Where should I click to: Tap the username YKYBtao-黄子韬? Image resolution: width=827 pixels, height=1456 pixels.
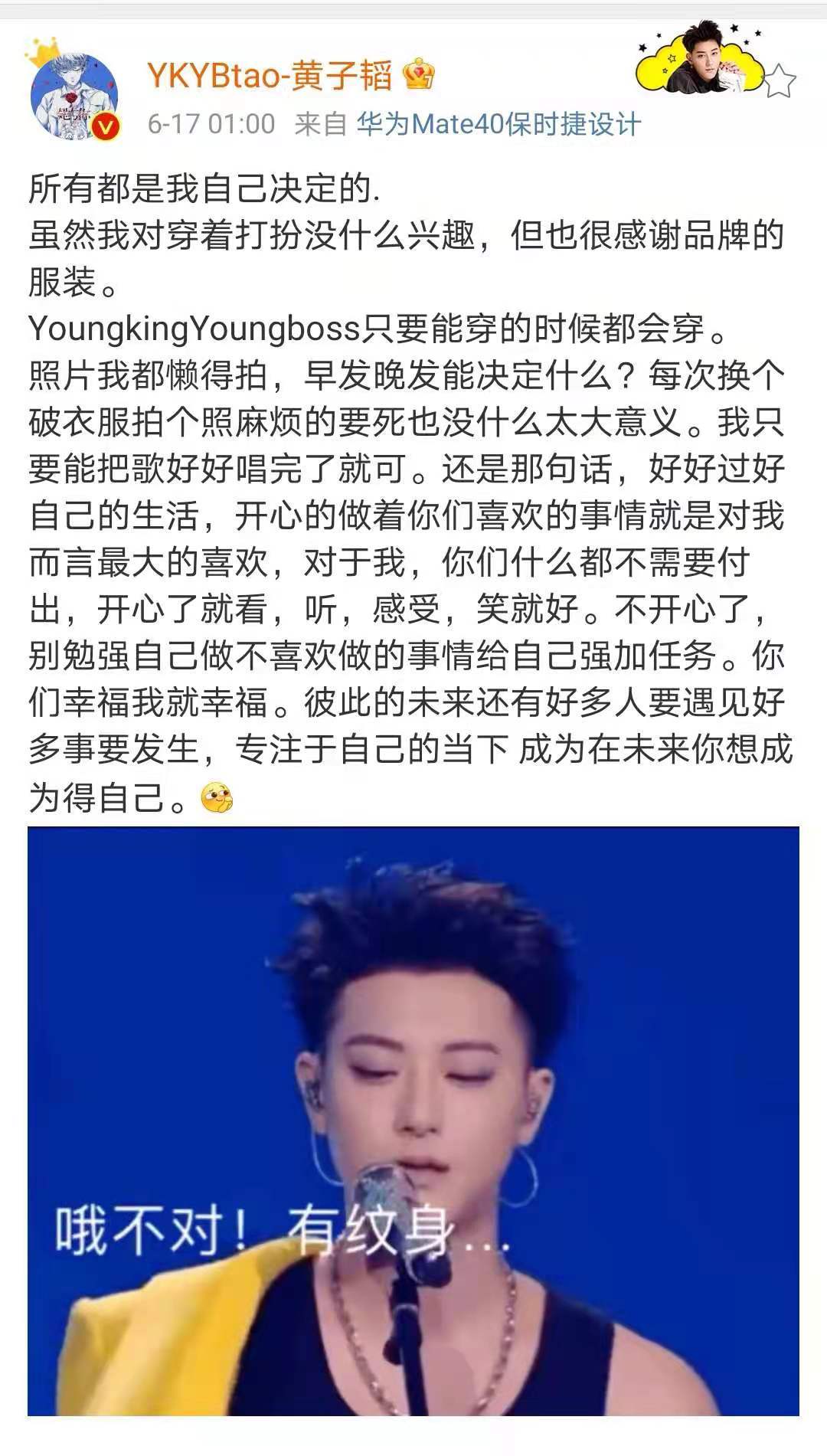[x=270, y=76]
